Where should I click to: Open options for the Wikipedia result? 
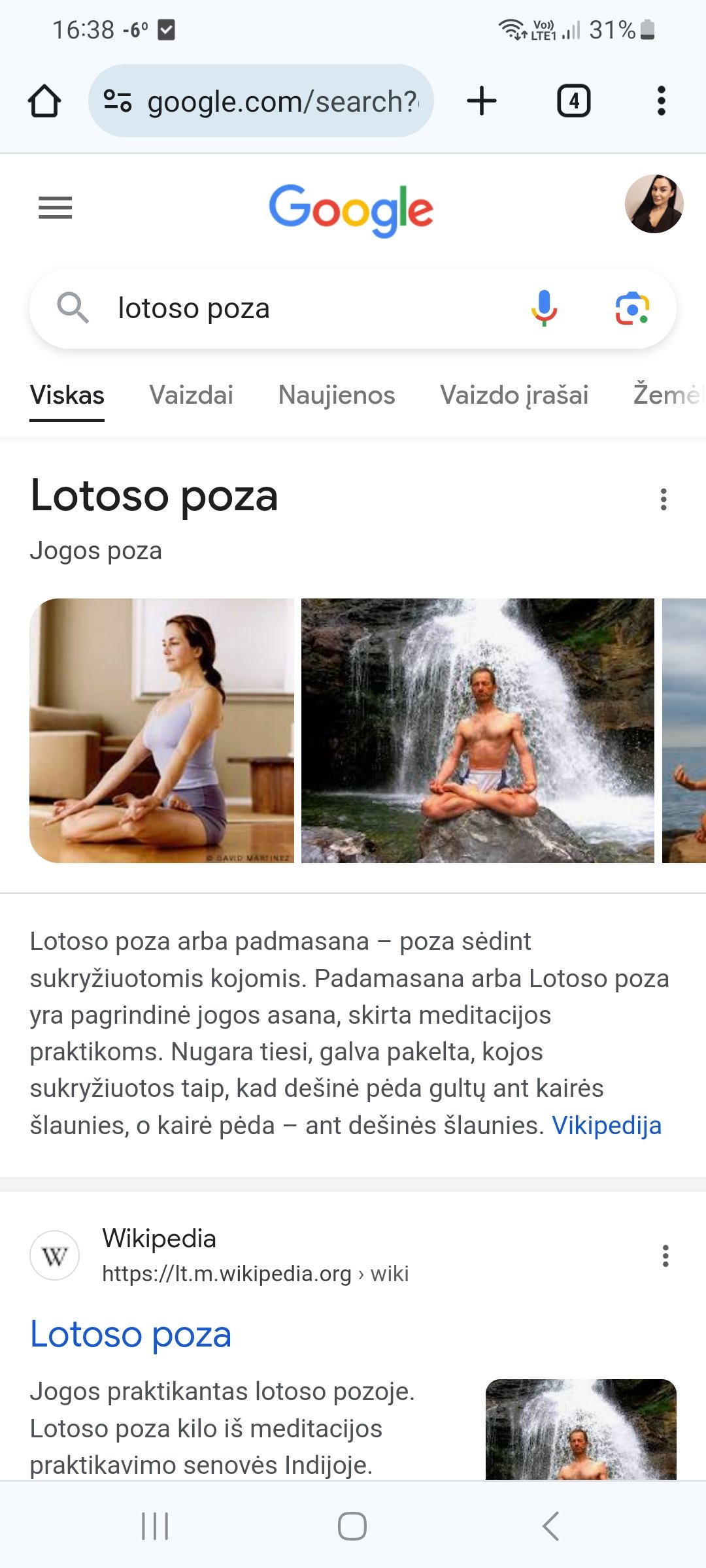[665, 1256]
